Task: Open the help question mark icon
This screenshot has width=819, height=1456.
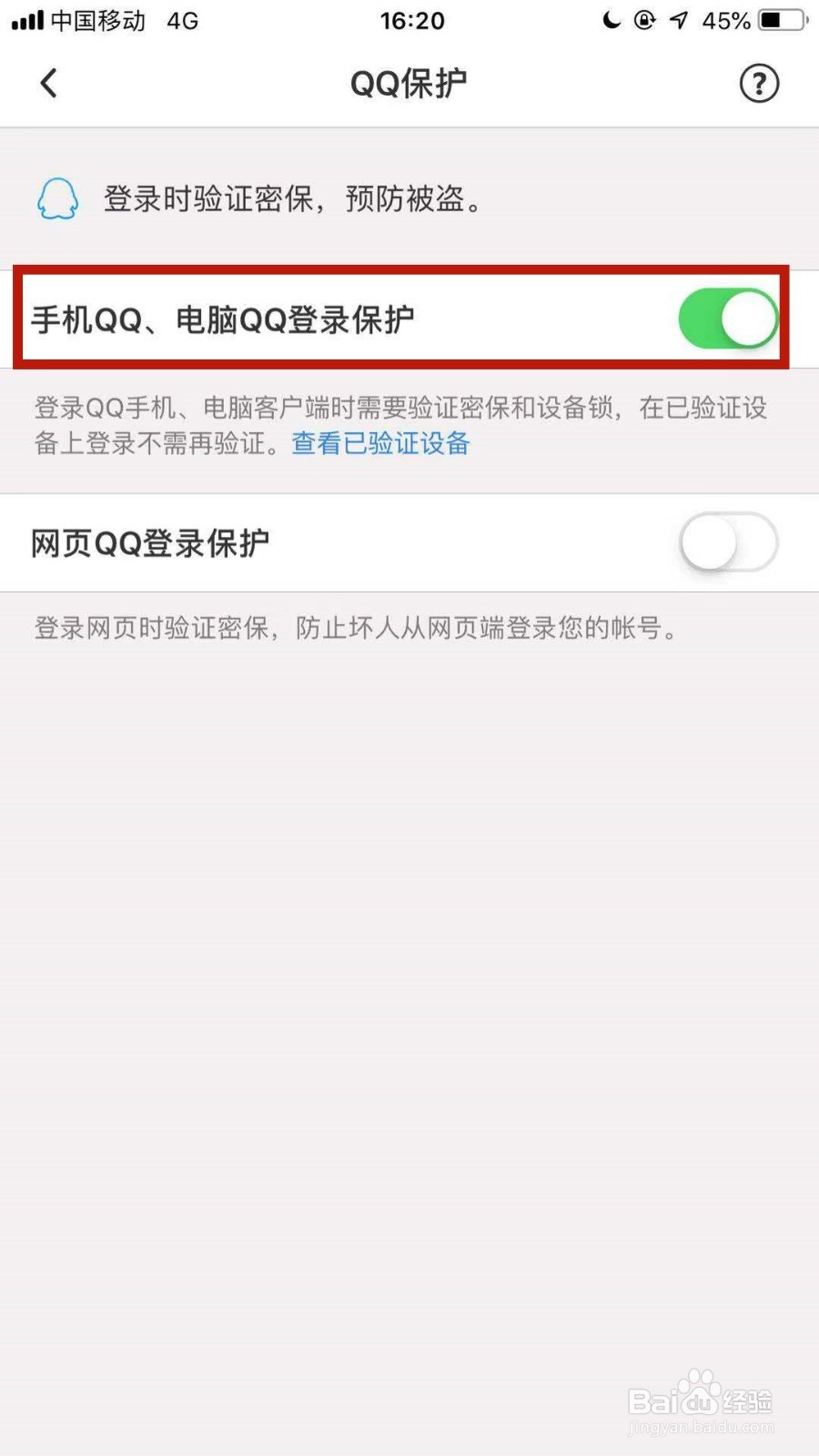Action: (759, 83)
